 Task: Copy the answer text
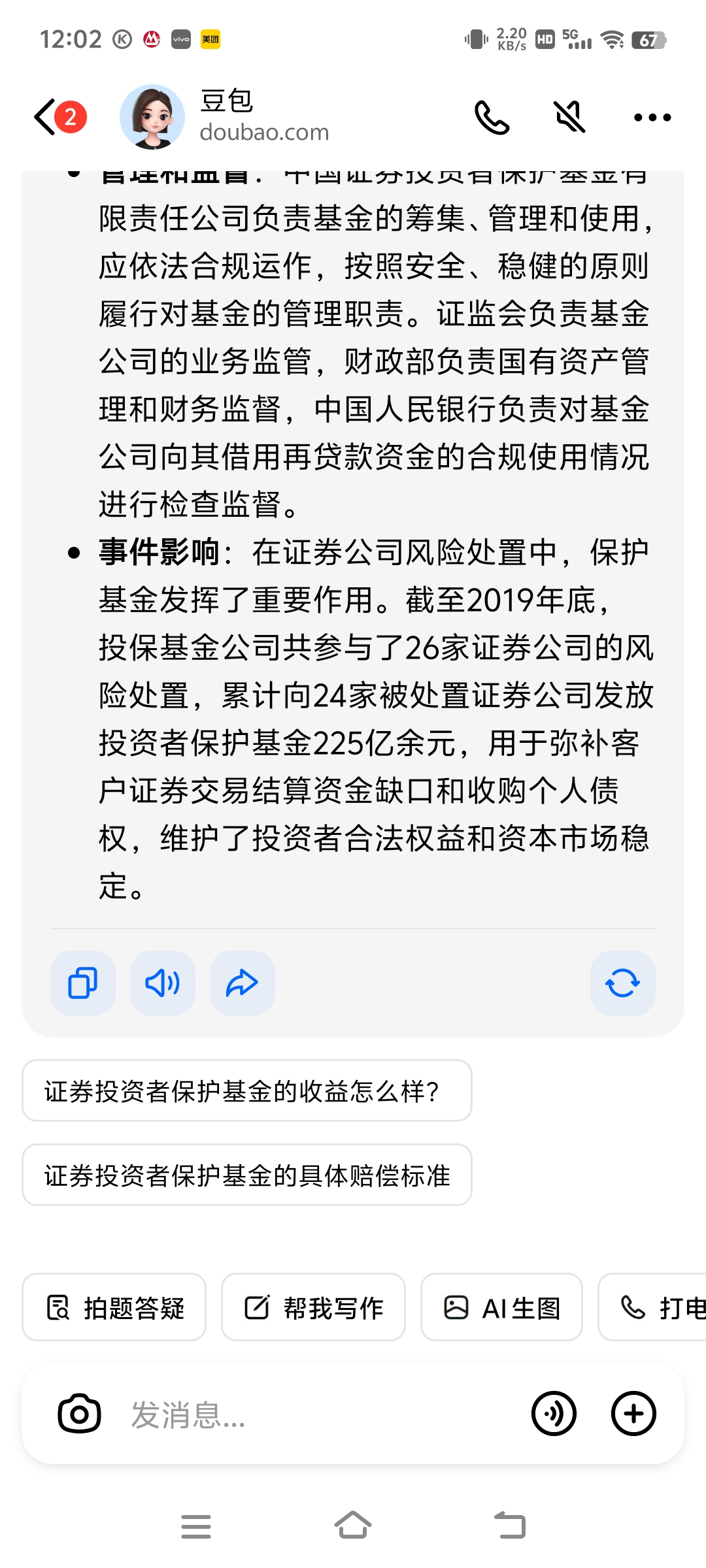[83, 983]
